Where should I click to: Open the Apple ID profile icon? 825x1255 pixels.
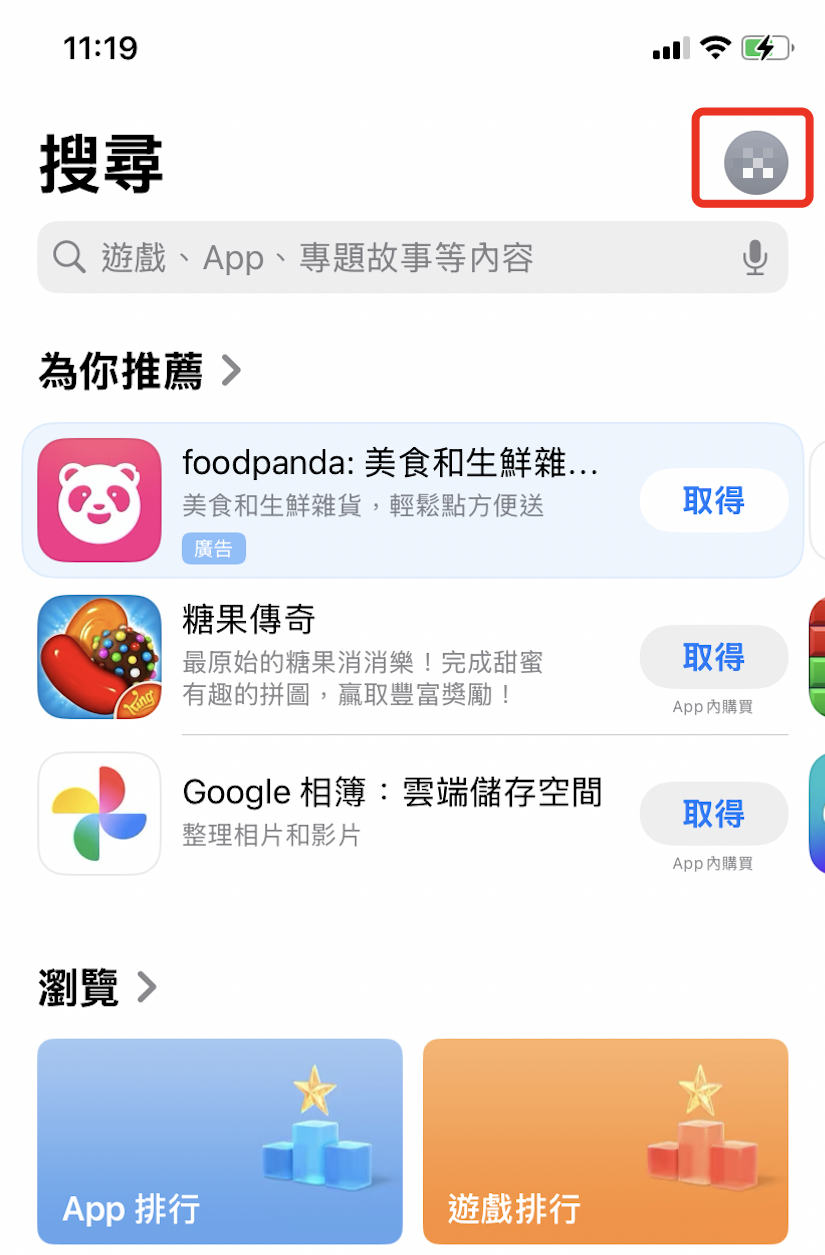752,160
